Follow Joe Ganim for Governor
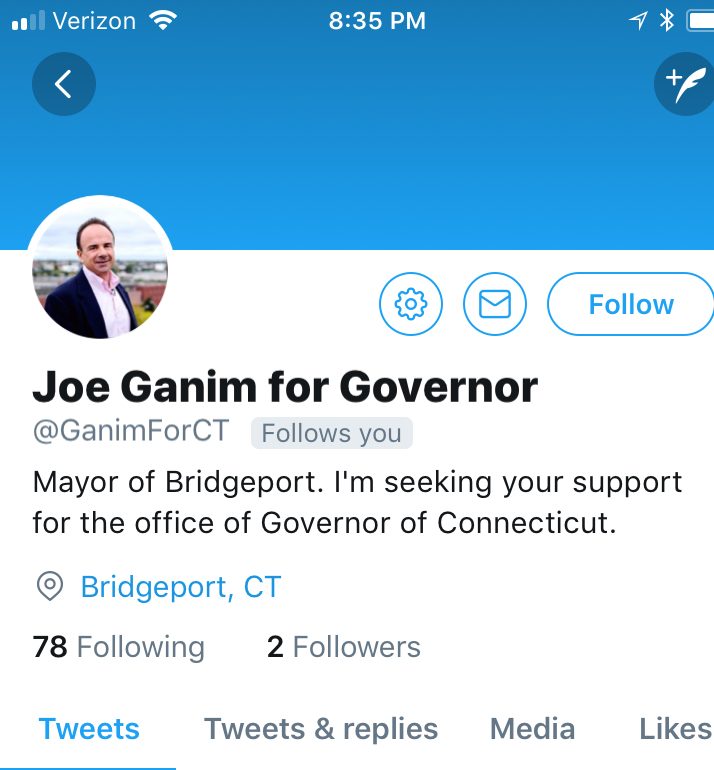Viewport: 714px width, 770px height. point(630,304)
